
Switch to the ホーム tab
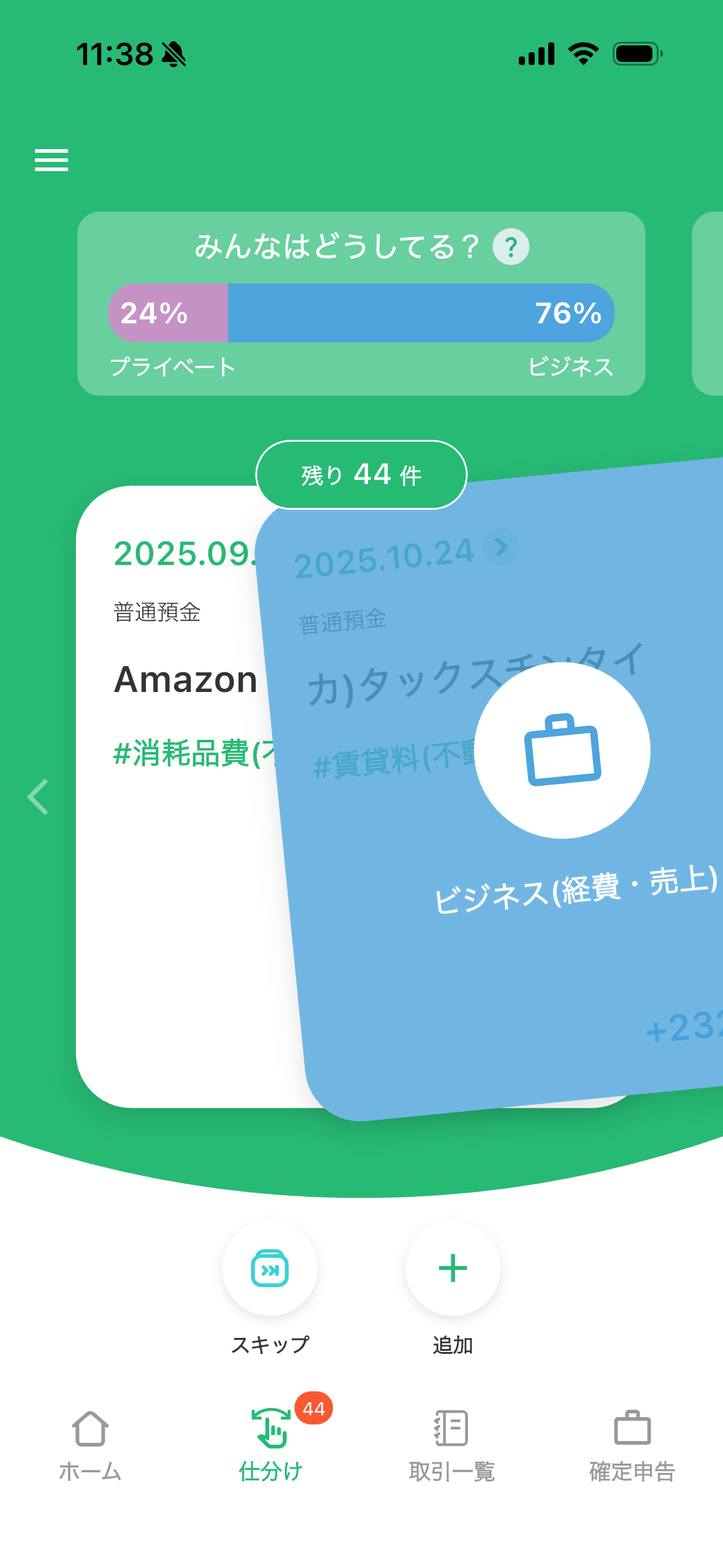[90, 1444]
